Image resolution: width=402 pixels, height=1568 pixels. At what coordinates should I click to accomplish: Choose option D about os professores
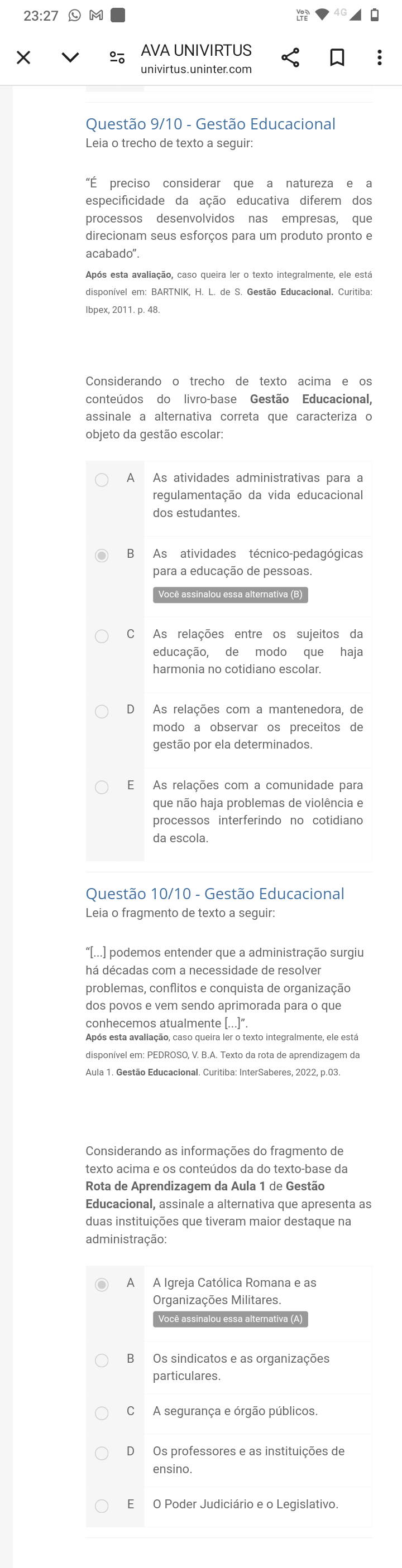tap(102, 1454)
